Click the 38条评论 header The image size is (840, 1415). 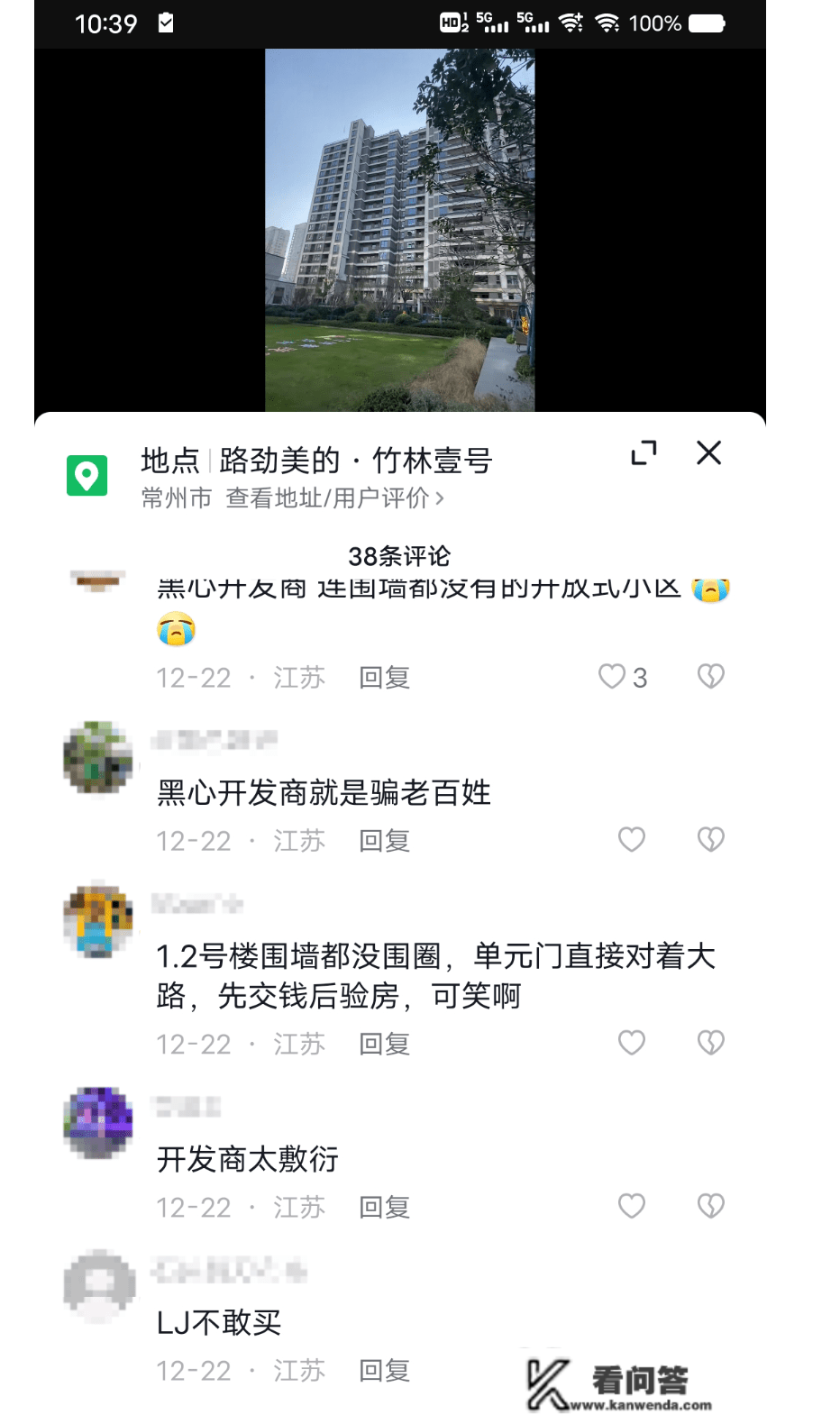click(402, 556)
